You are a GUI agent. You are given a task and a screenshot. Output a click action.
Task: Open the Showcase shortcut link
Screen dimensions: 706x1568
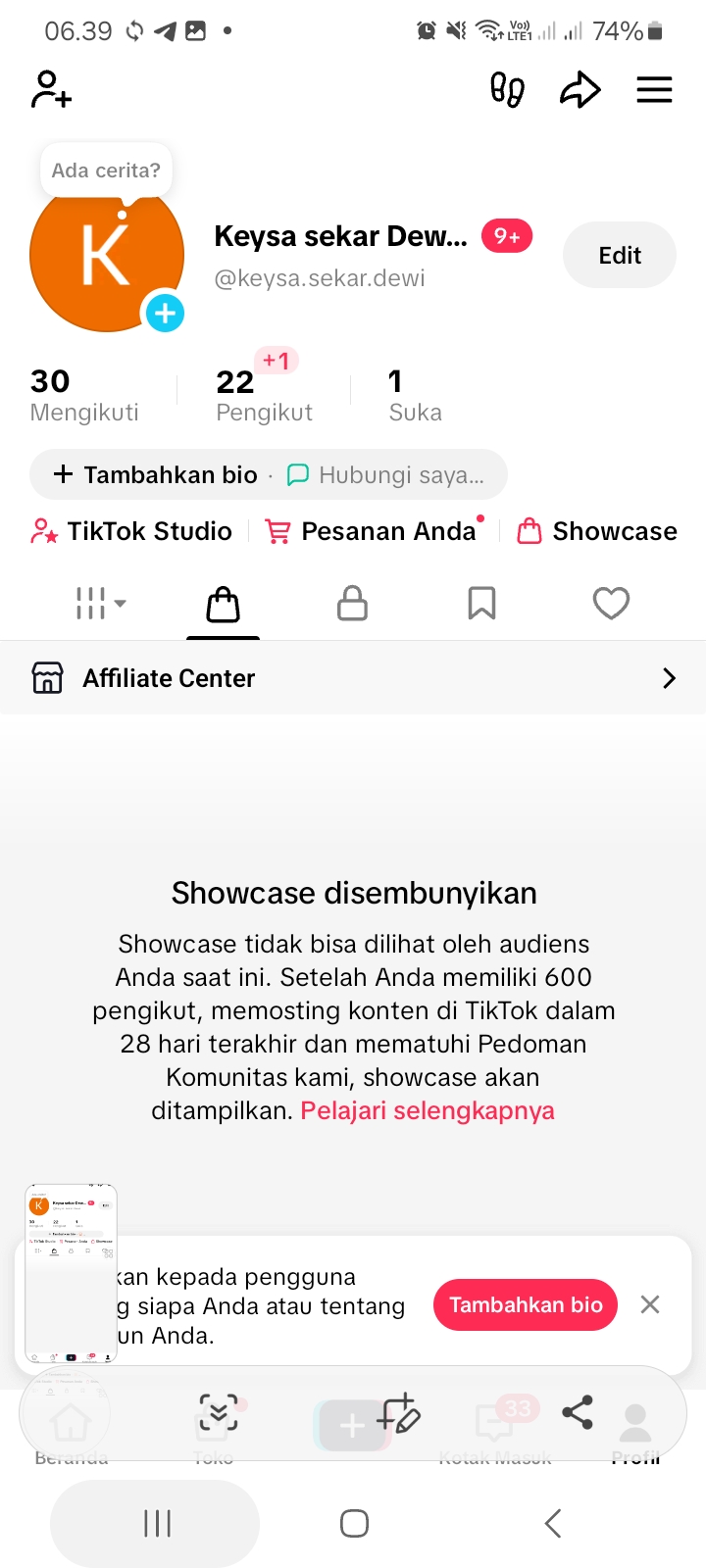tap(597, 531)
